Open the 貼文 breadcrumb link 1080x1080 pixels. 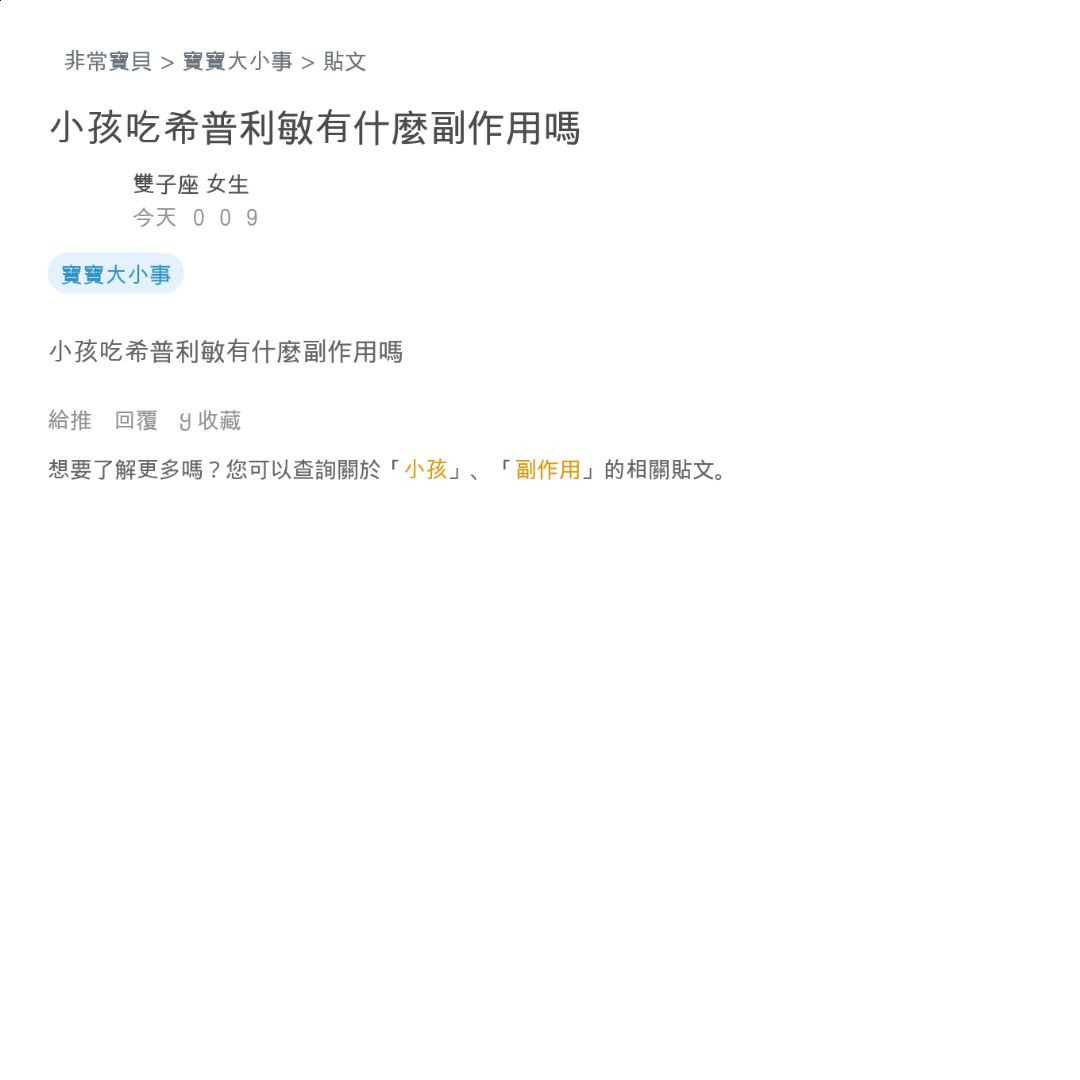(344, 62)
